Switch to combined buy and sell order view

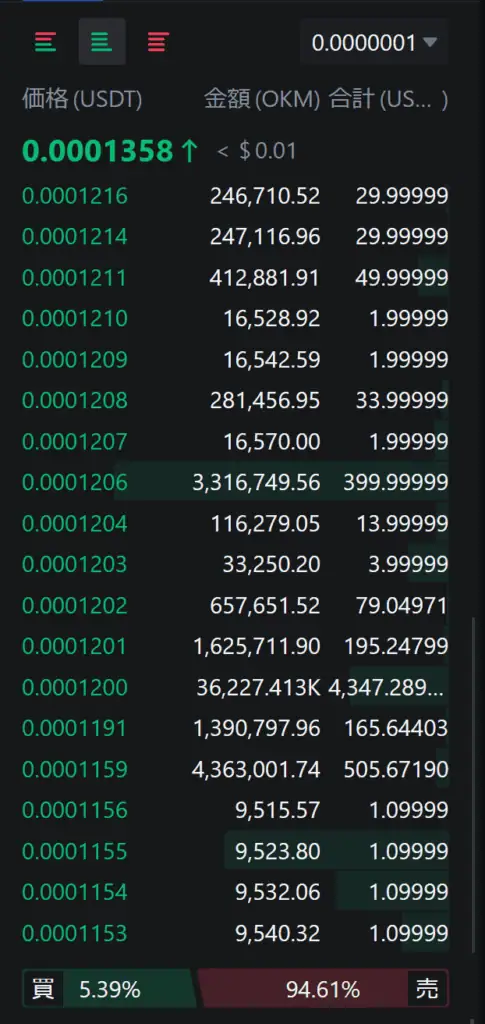45,42
